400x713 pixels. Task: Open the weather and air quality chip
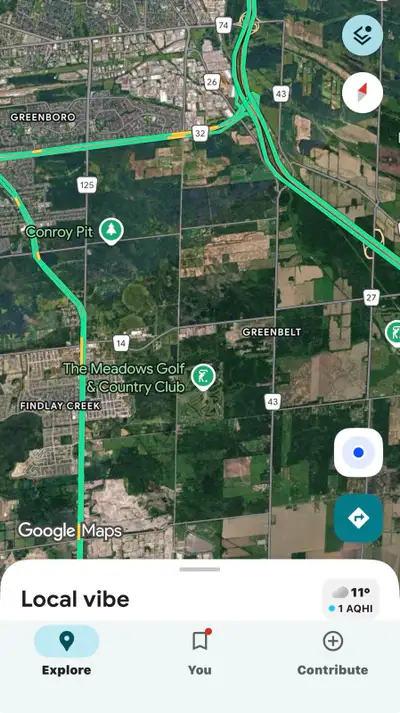[x=351, y=600]
